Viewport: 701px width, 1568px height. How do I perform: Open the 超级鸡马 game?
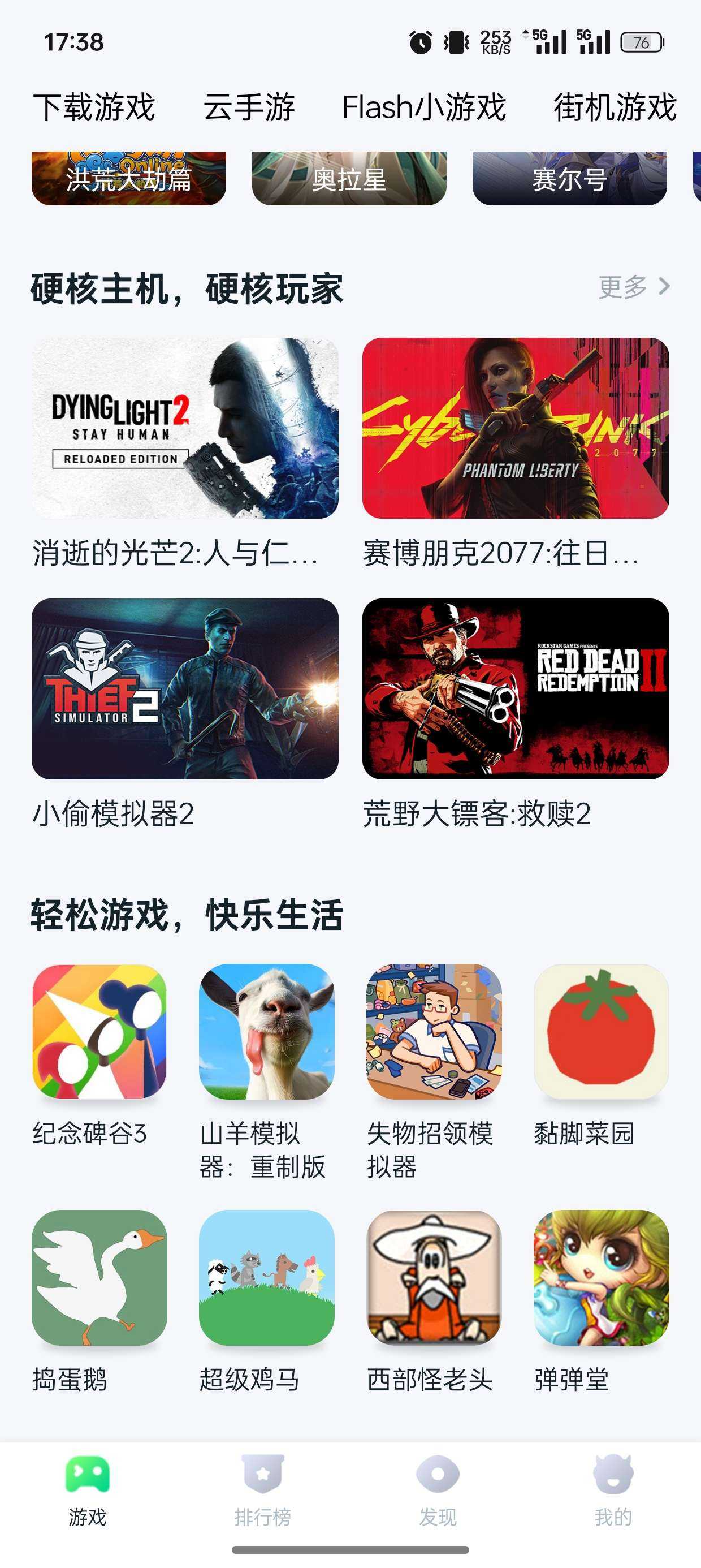pos(266,1278)
